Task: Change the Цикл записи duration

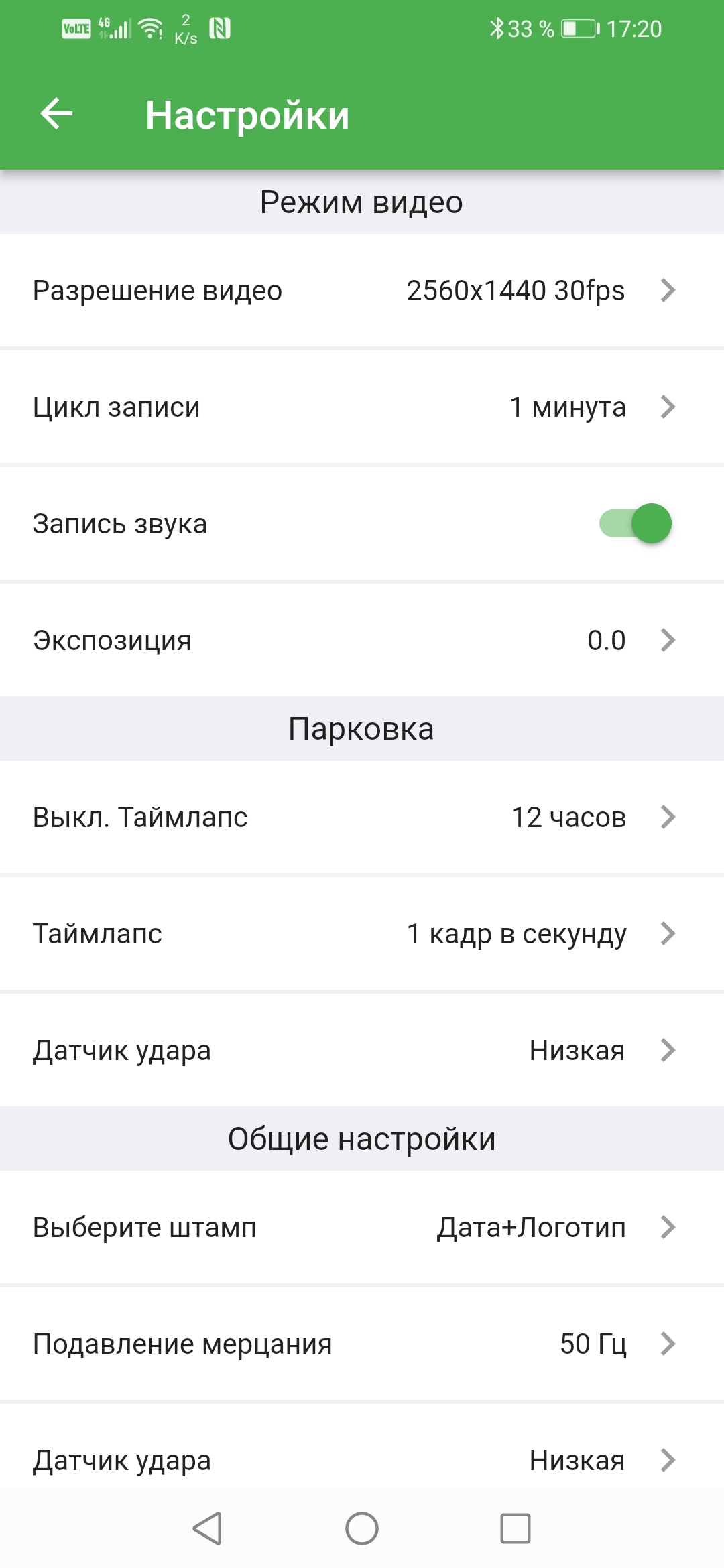Action: (362, 407)
